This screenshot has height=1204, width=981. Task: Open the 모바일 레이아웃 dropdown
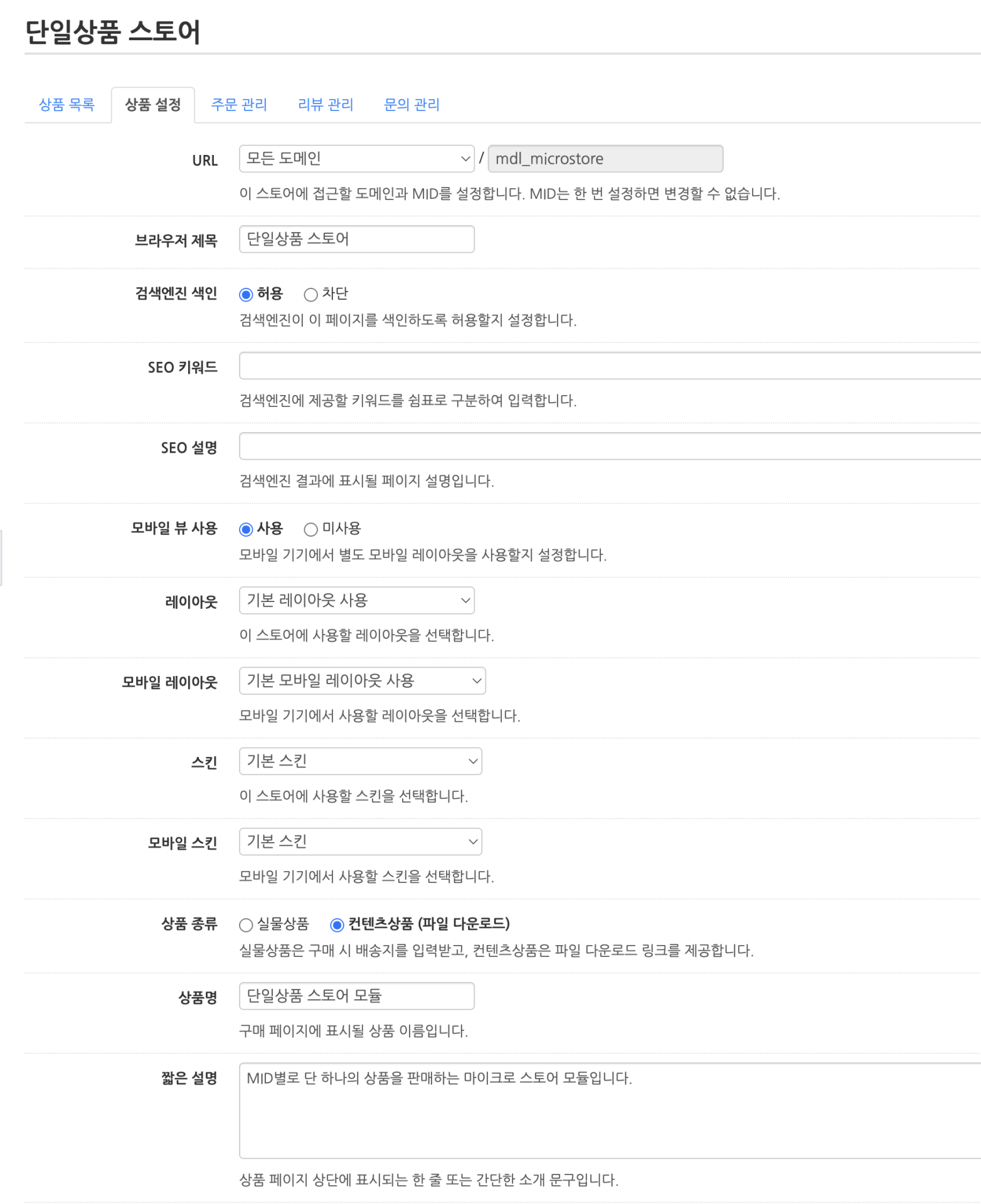coord(362,680)
